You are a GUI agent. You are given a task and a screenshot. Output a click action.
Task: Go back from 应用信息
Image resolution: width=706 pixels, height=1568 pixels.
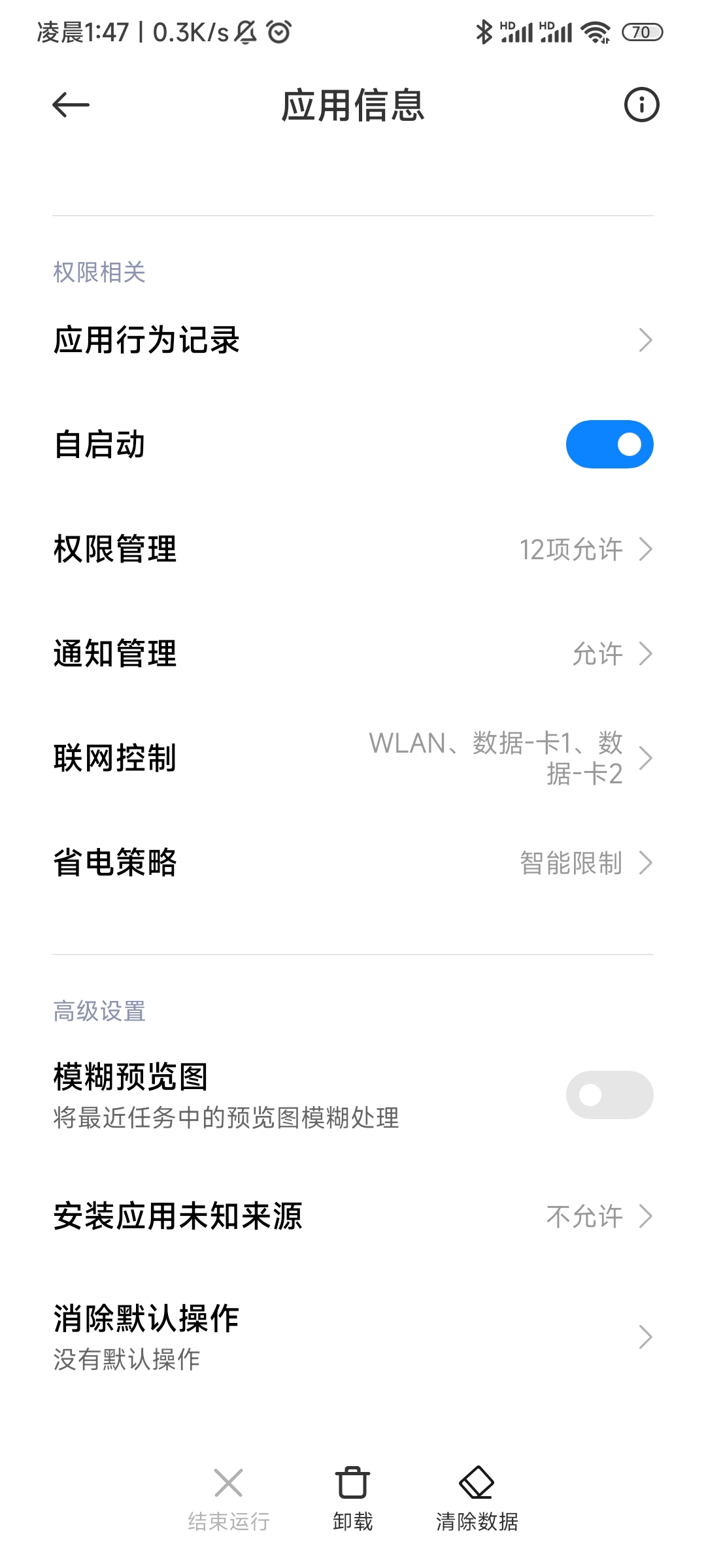(71, 105)
